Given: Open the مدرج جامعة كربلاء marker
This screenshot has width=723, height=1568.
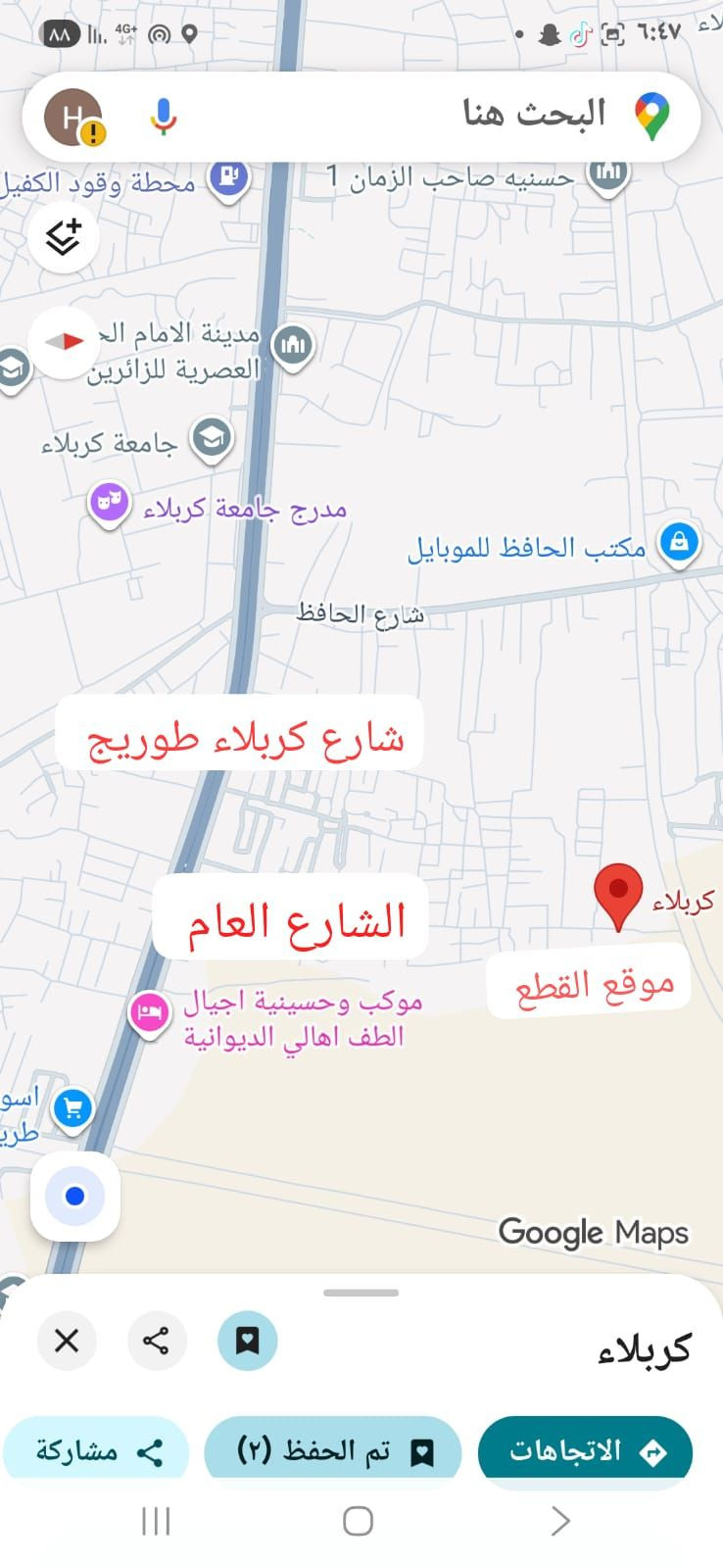Looking at the screenshot, I should click(110, 504).
